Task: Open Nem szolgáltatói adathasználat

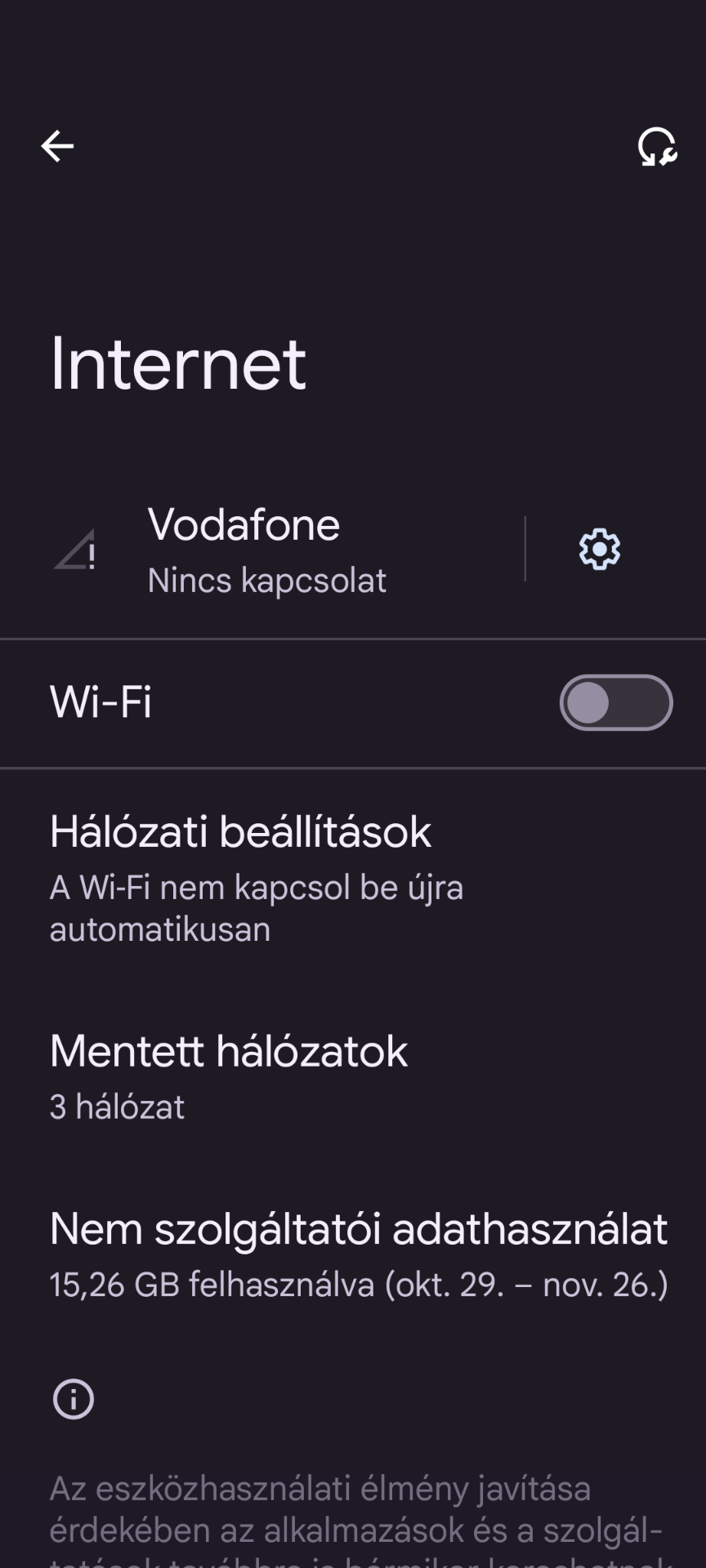Action: click(353, 1254)
